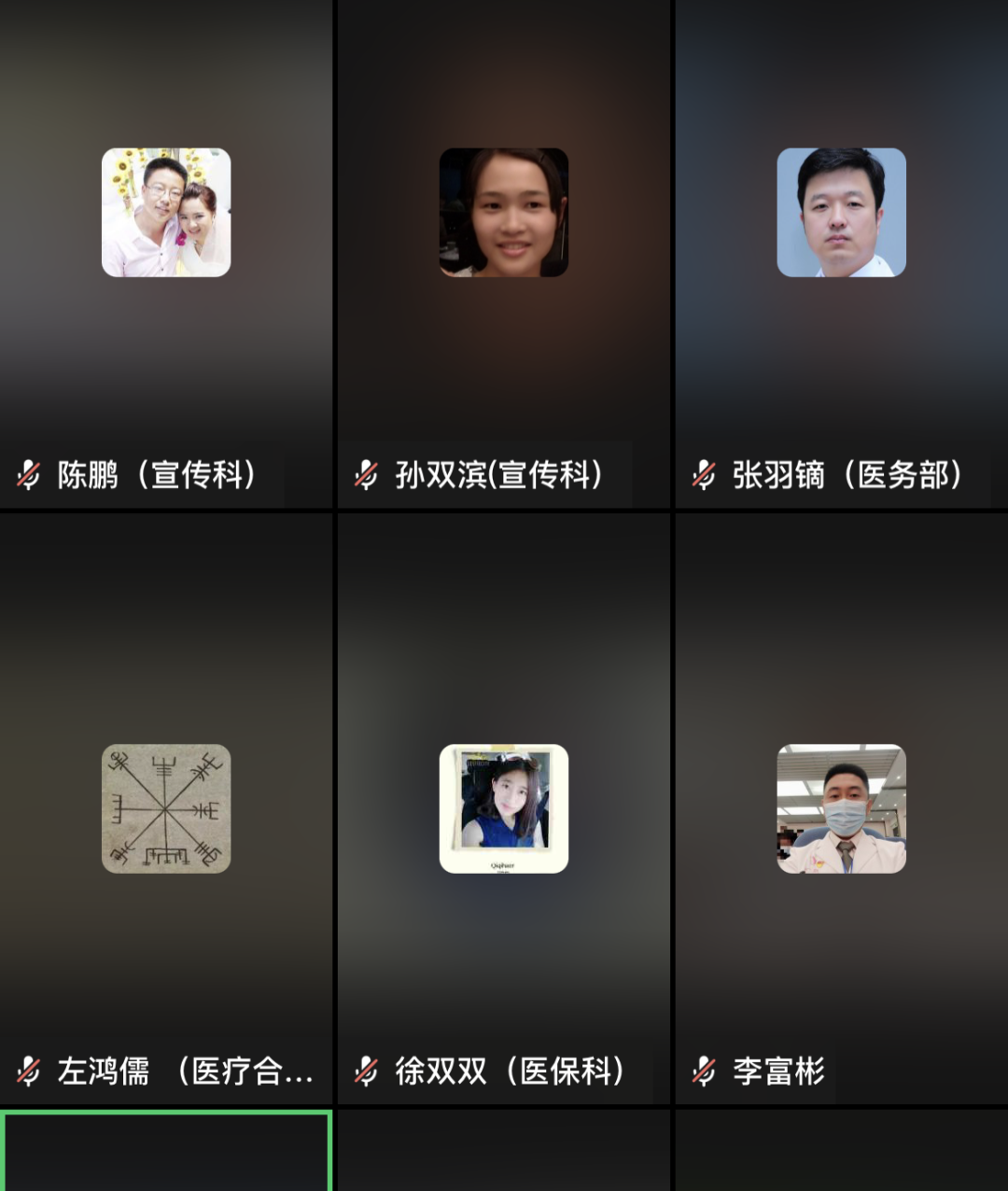Tap the 李富彬 participant tile
Image resolution: width=1008 pixels, height=1191 pixels.
point(842,808)
